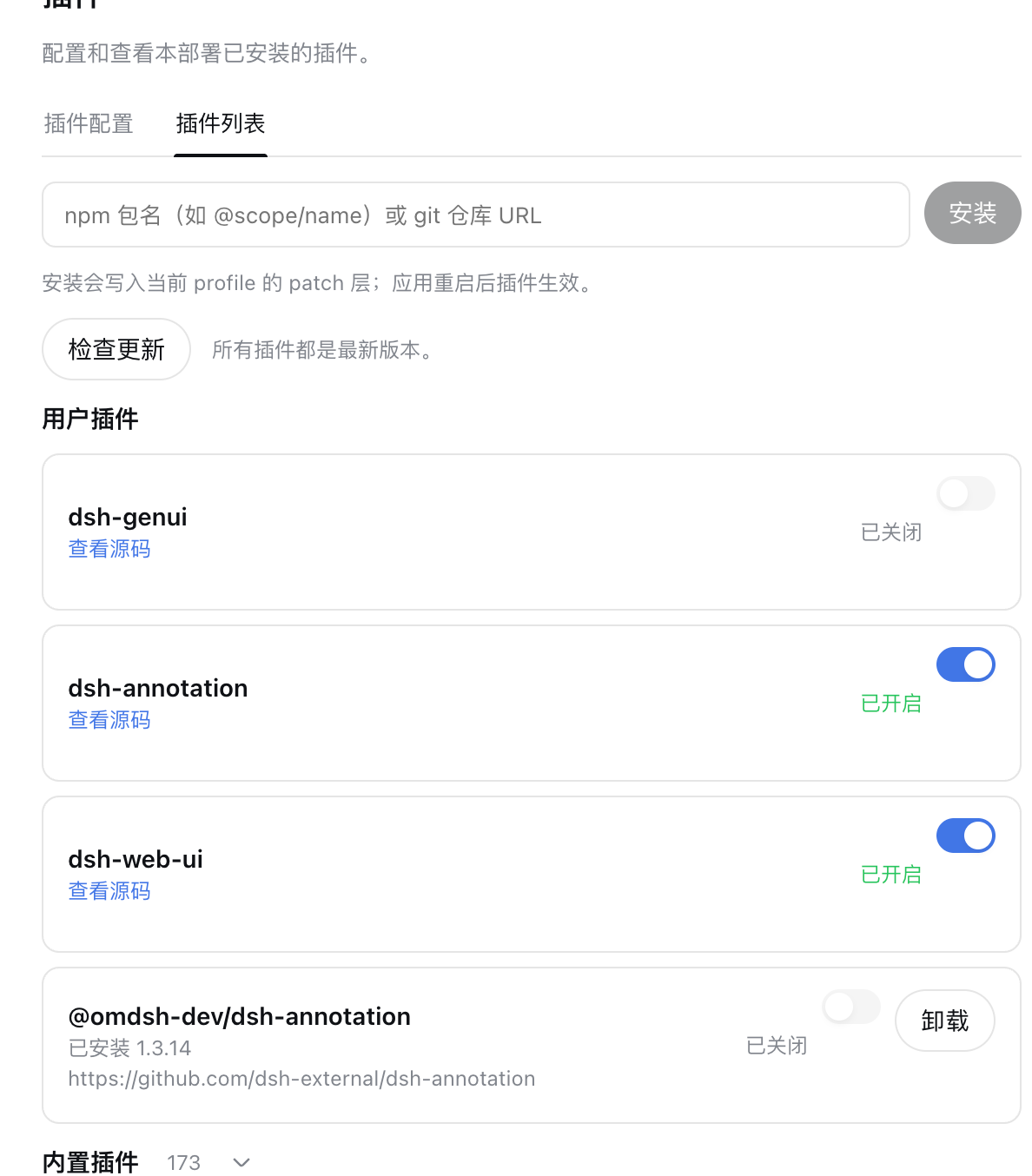Image resolution: width=1032 pixels, height=1176 pixels.
Task: Tap the 安装 button
Action: click(972, 213)
